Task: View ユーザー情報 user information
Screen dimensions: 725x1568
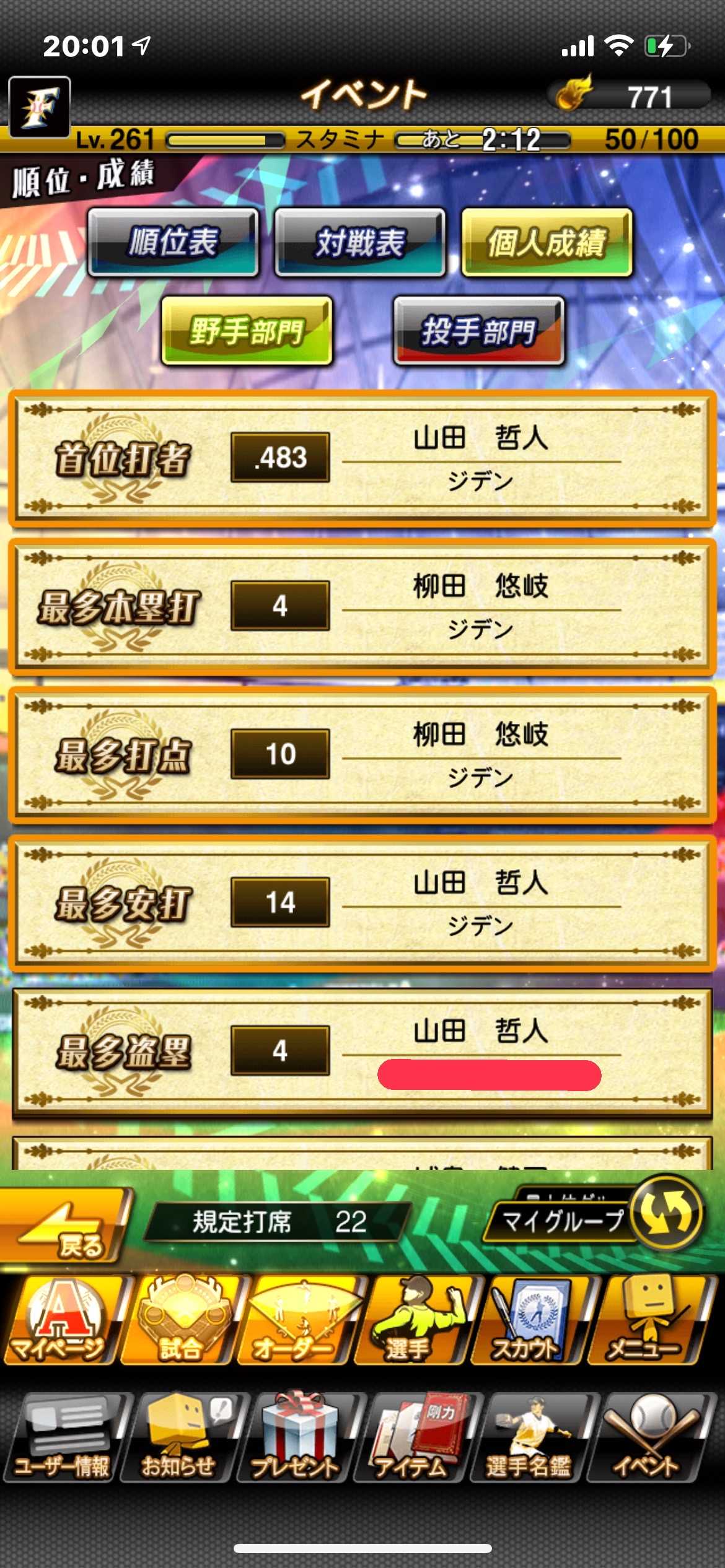Action: 62,1438
